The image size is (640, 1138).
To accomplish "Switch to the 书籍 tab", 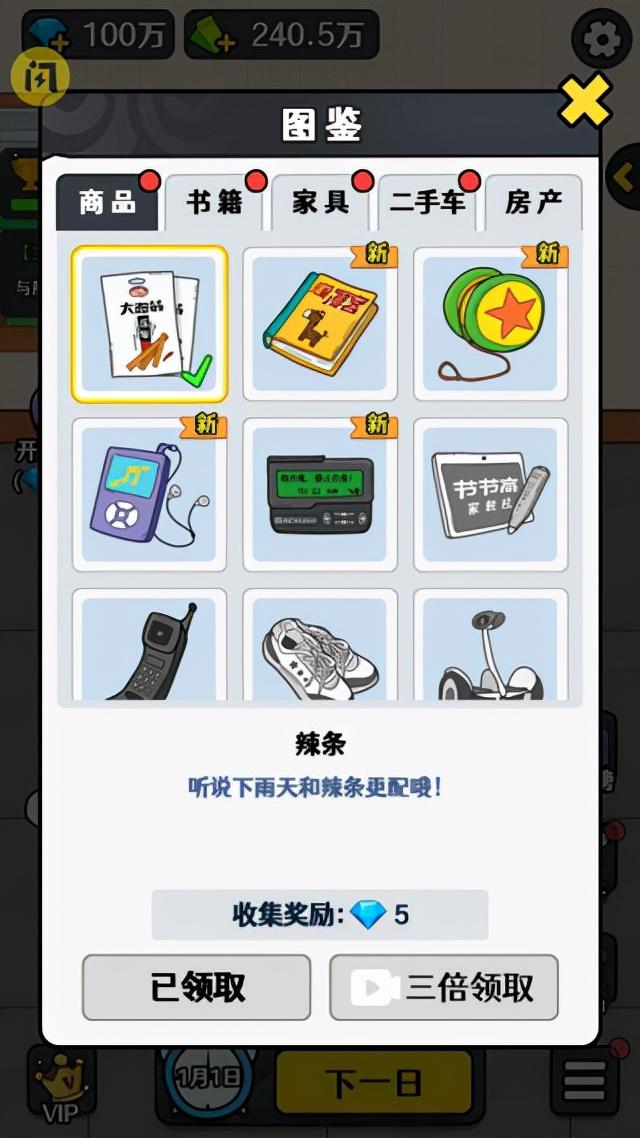I will click(x=214, y=203).
